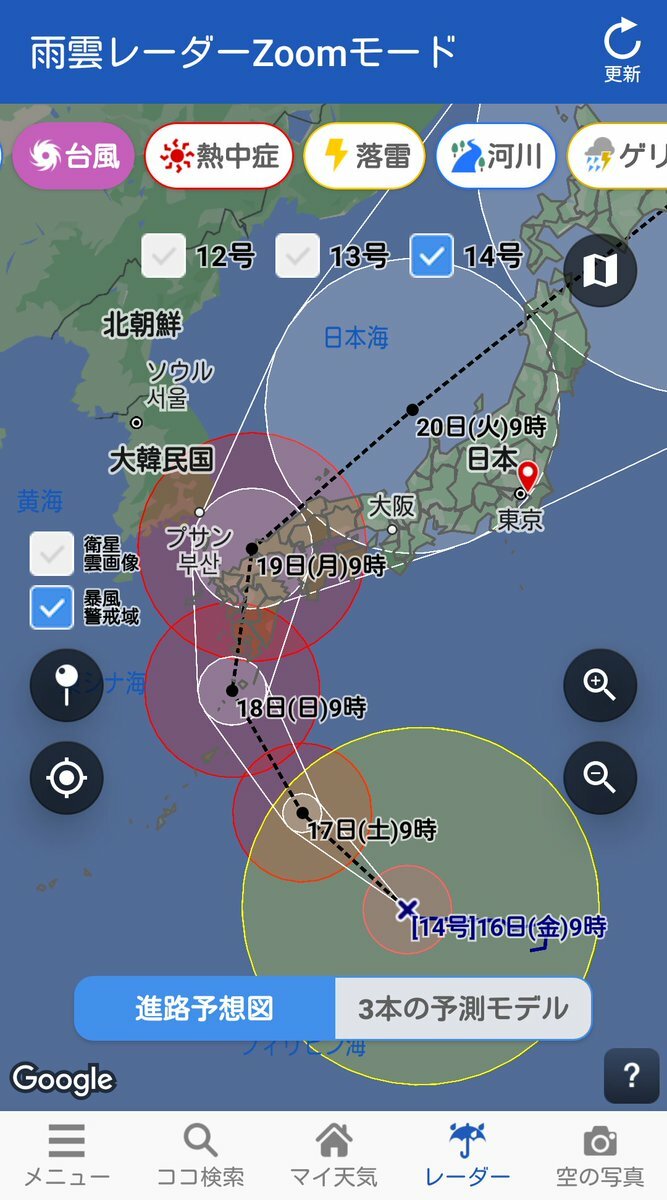
Task: Open the メニュー tab
Action: tap(66, 1156)
